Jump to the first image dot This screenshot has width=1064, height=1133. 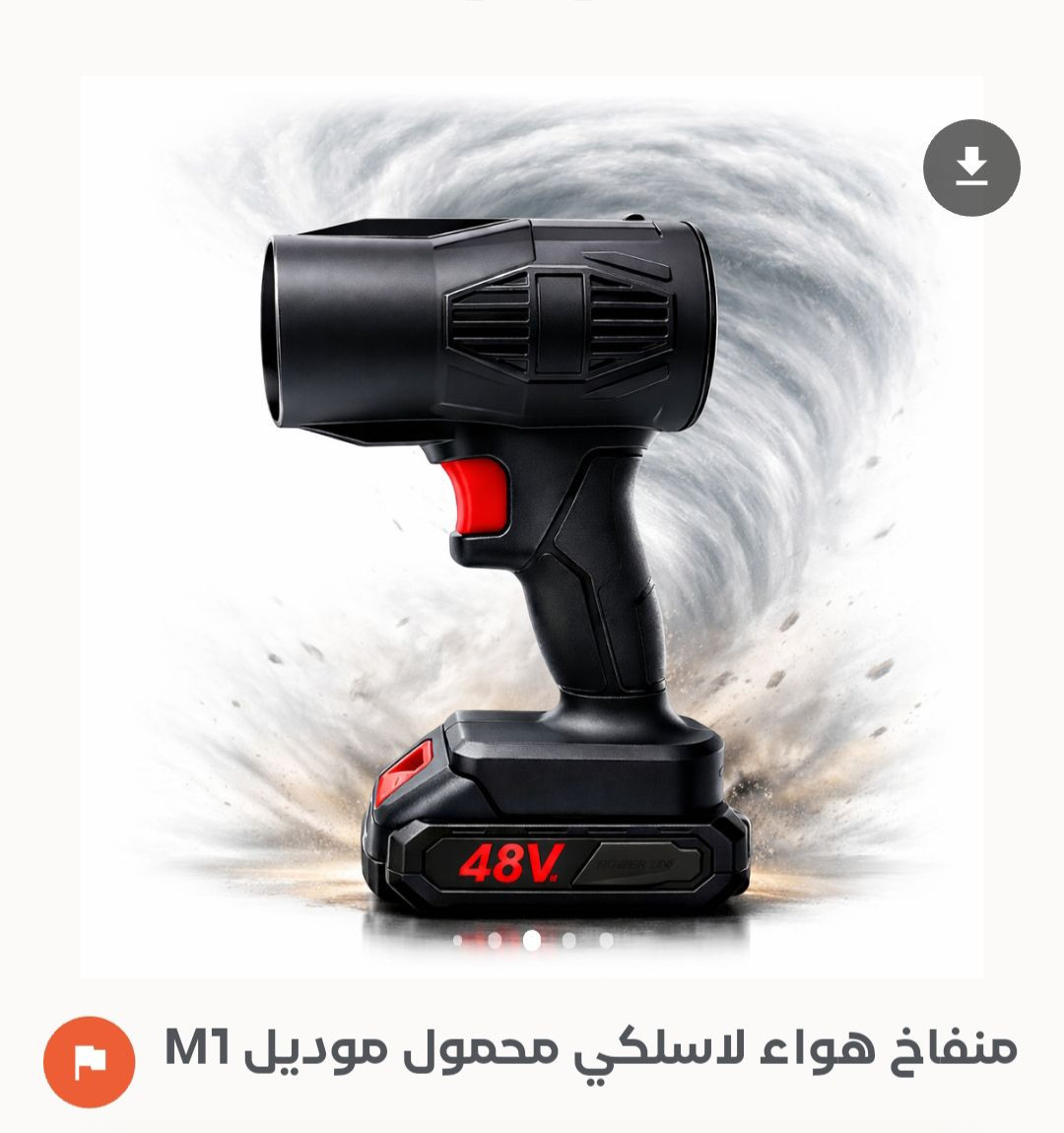click(x=458, y=941)
